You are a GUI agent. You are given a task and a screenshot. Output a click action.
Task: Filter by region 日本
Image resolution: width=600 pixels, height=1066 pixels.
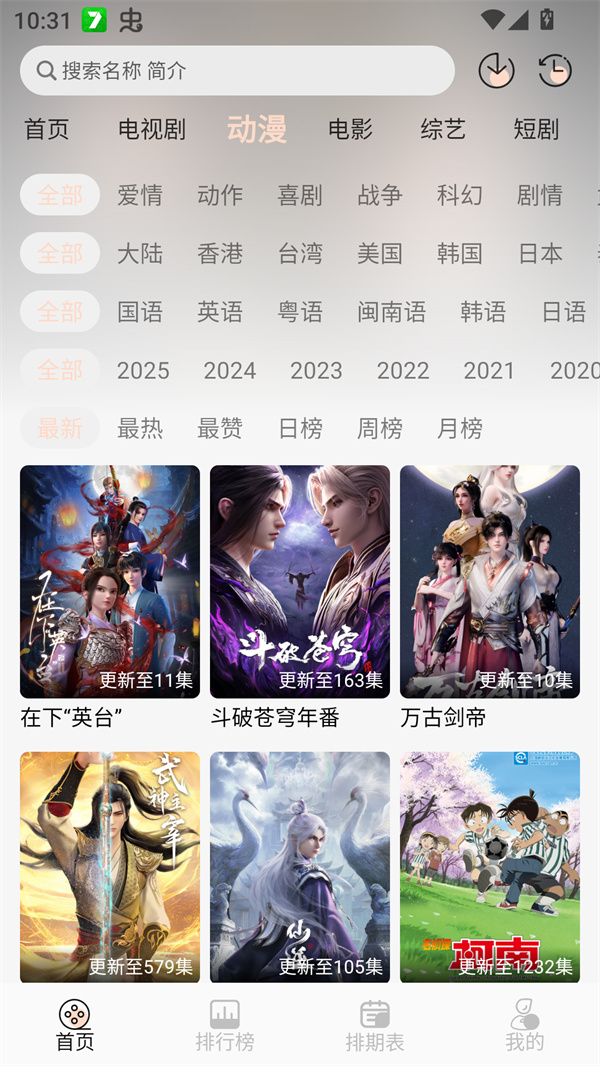(540, 253)
